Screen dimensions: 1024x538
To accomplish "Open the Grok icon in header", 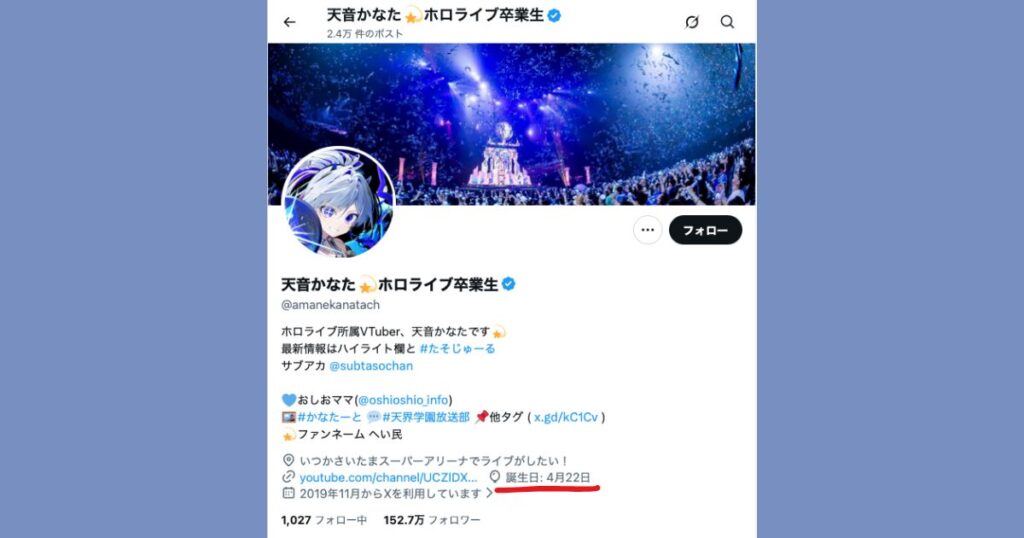I will click(691, 22).
